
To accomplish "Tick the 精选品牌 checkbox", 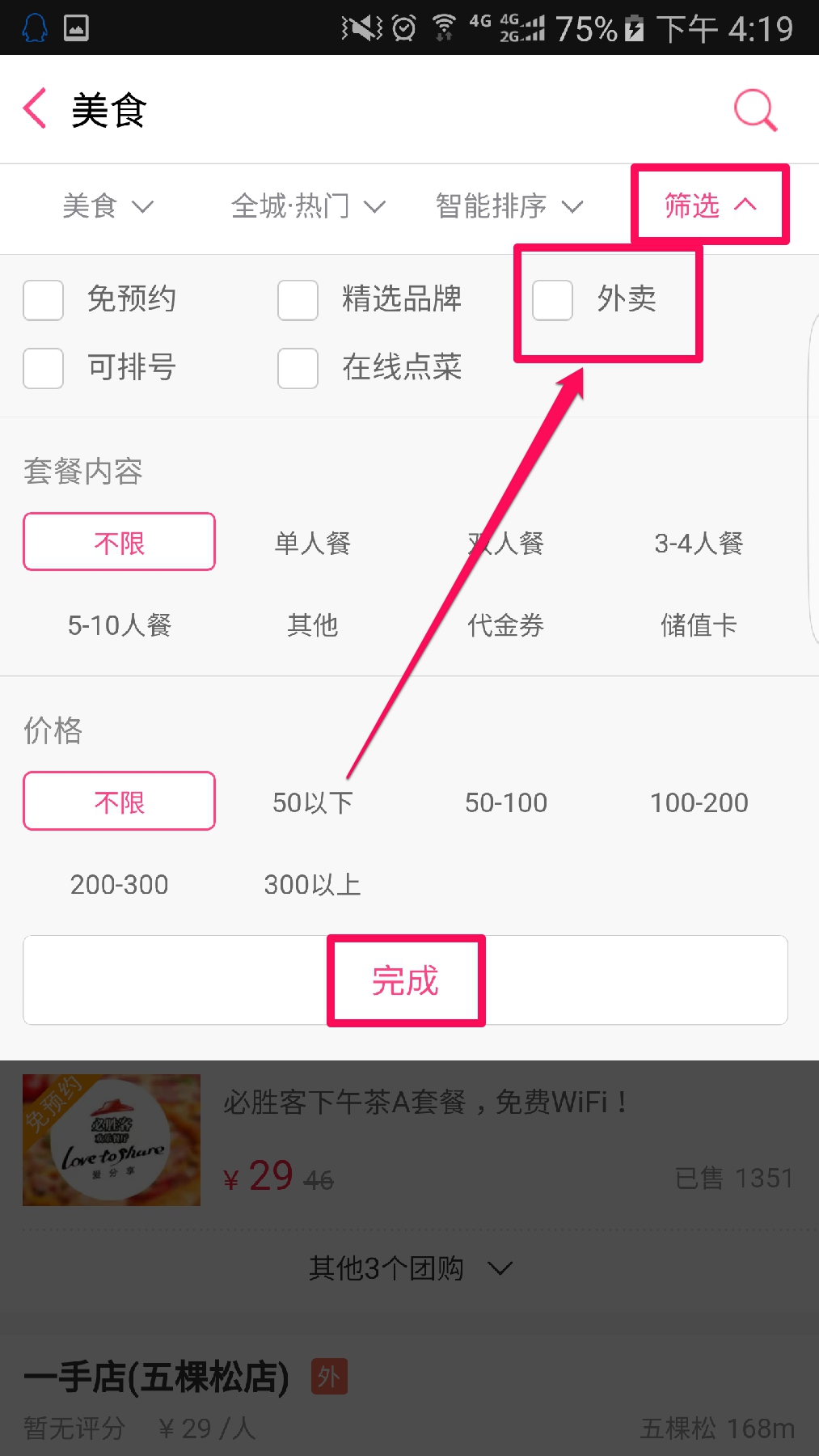I will [x=298, y=300].
